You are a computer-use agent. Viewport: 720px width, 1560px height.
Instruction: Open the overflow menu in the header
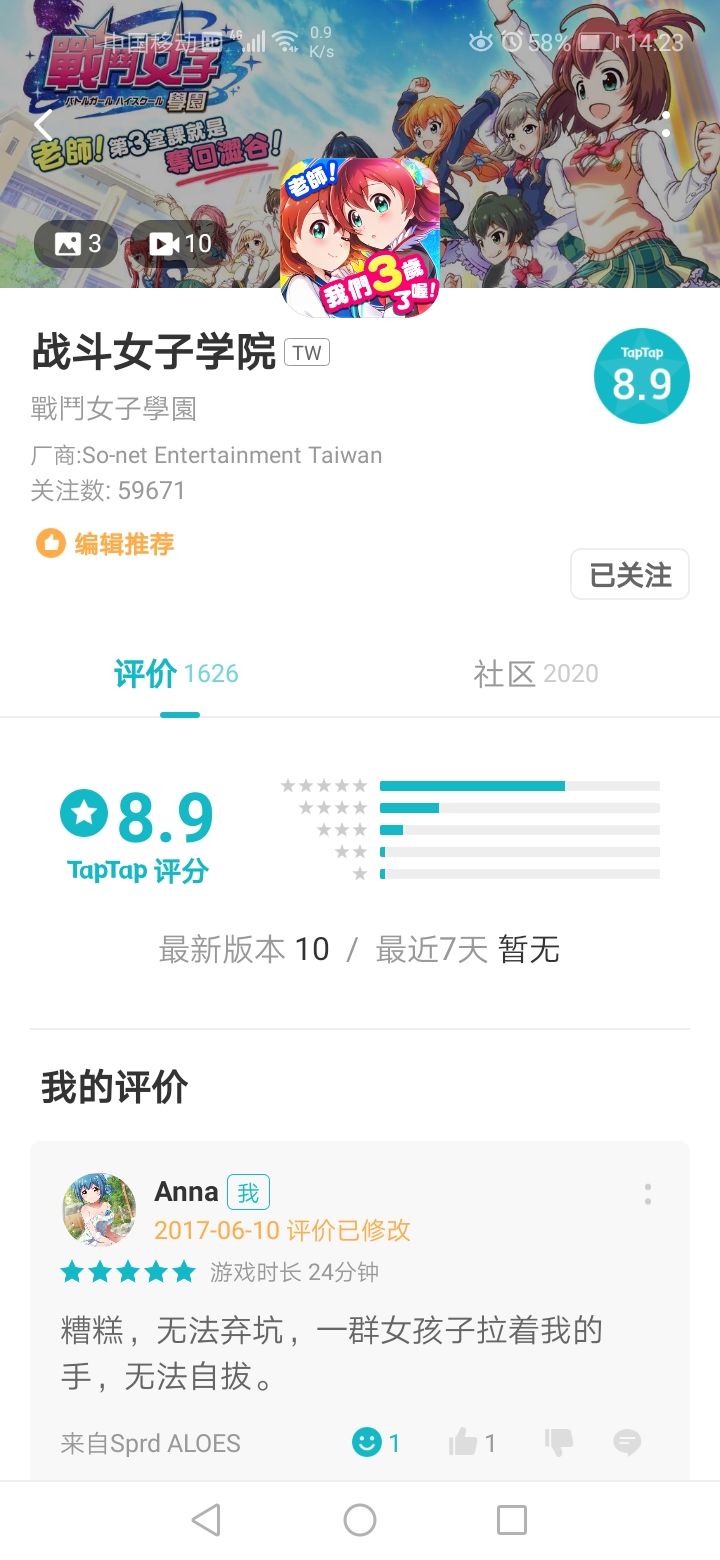(x=666, y=125)
